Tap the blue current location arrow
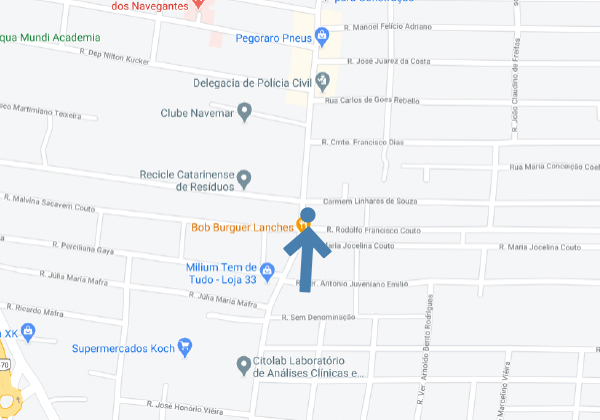600x420 pixels. pos(307,250)
